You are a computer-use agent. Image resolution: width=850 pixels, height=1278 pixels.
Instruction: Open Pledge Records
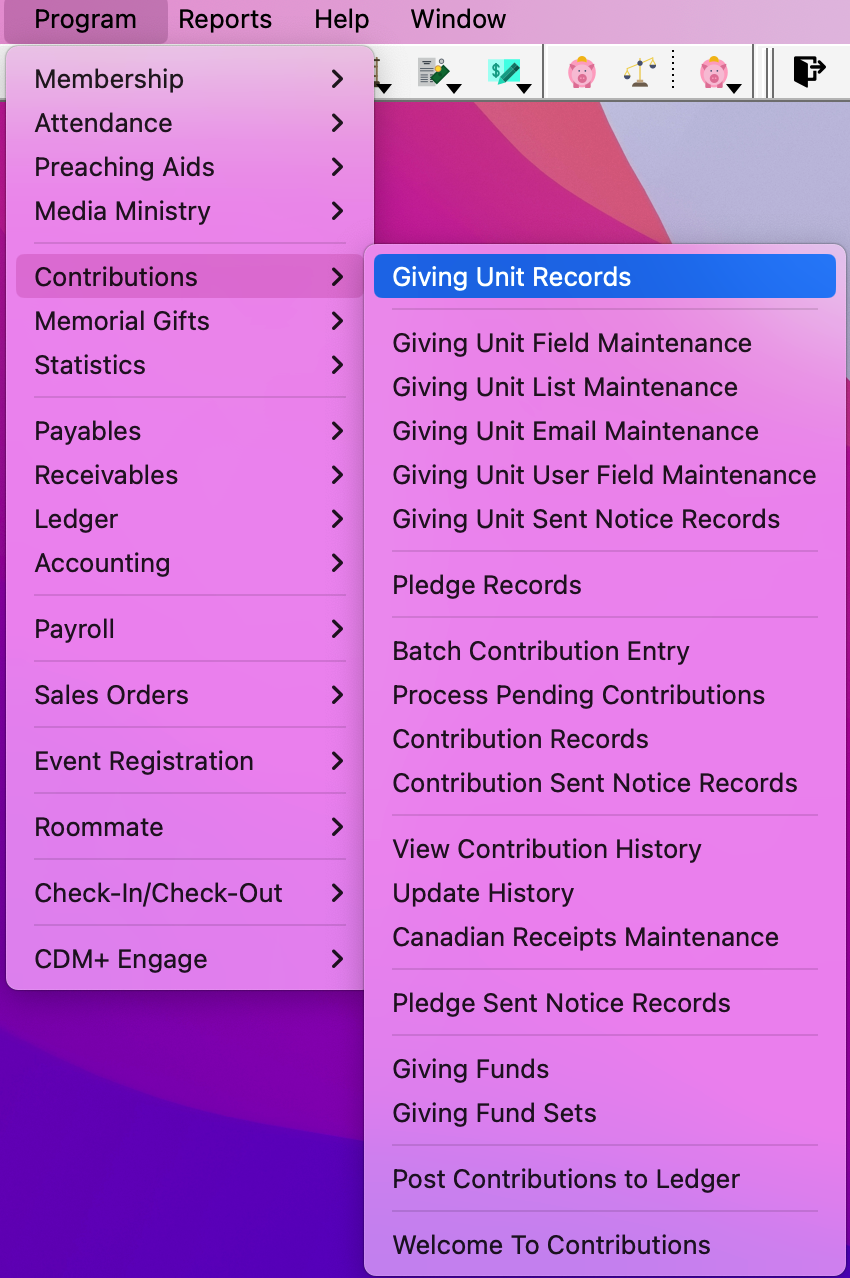tap(486, 585)
